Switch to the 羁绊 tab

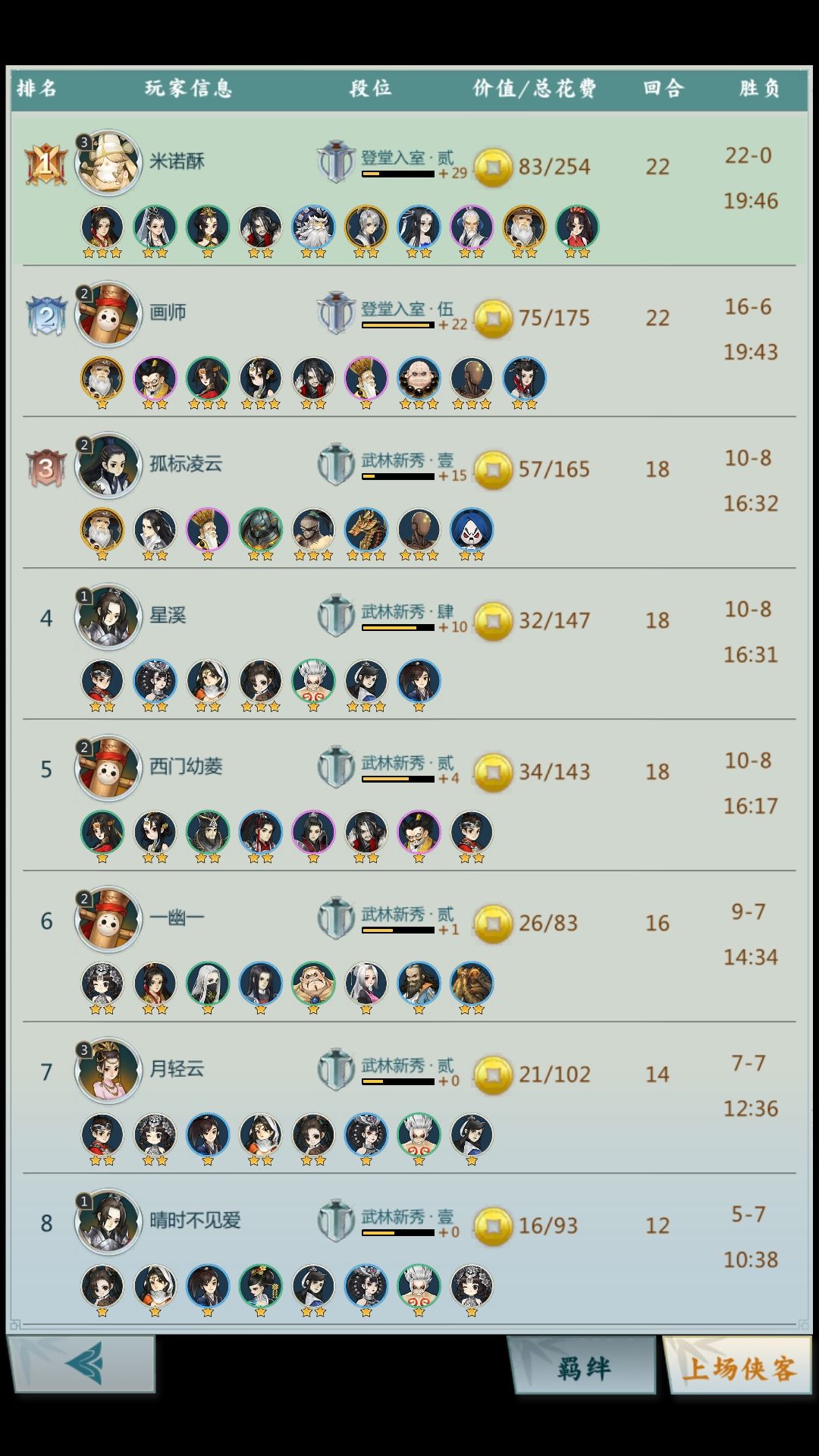tap(582, 1365)
